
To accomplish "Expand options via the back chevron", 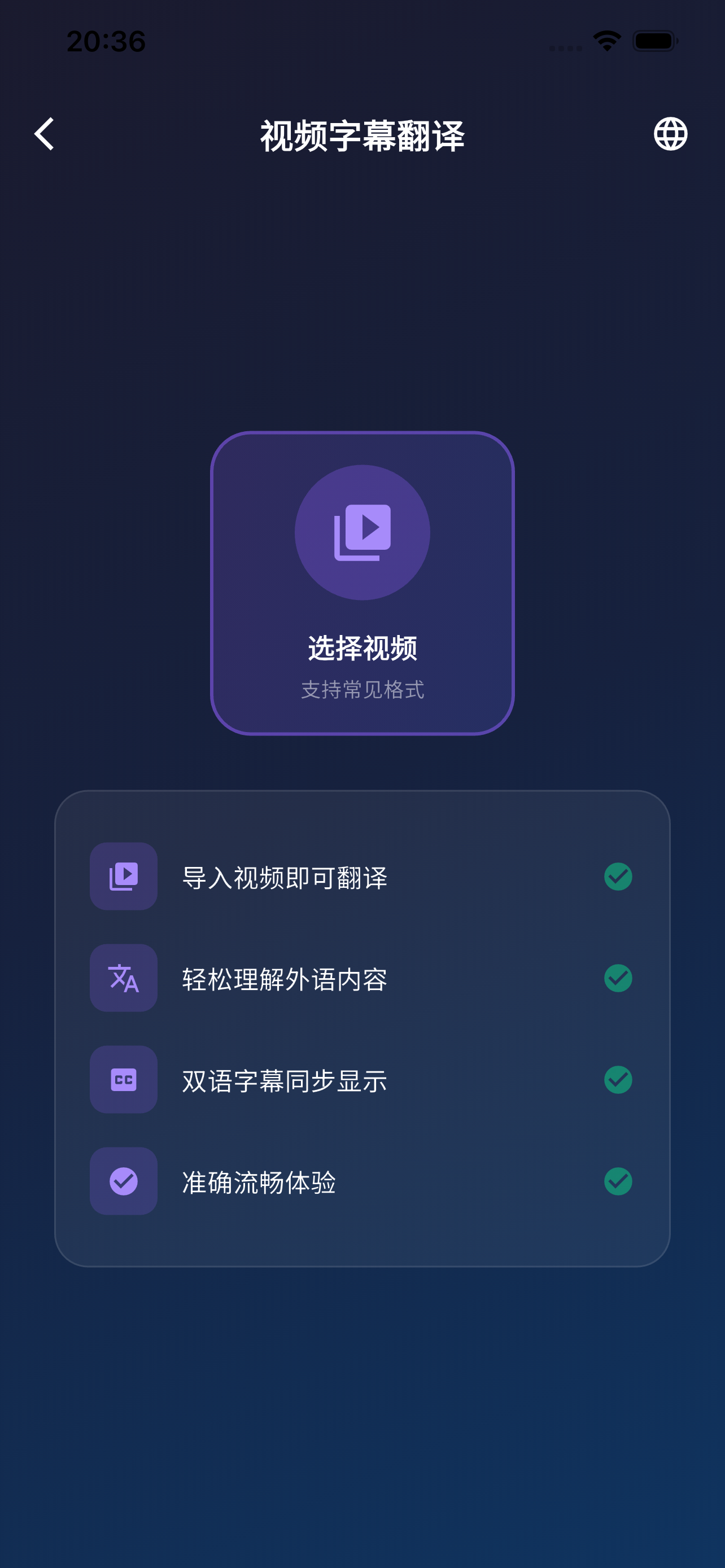I will coord(45,135).
